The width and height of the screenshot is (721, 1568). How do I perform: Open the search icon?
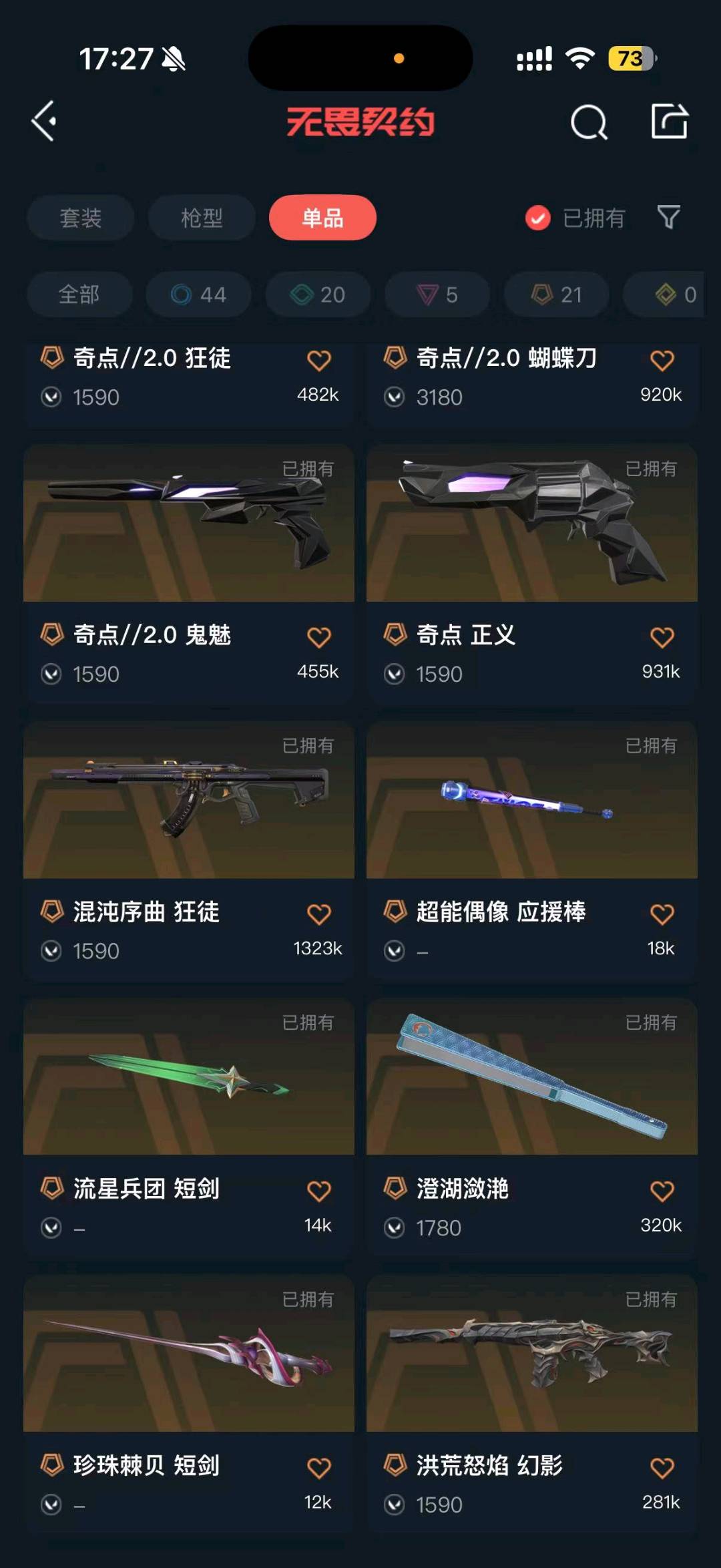pyautogui.click(x=589, y=122)
